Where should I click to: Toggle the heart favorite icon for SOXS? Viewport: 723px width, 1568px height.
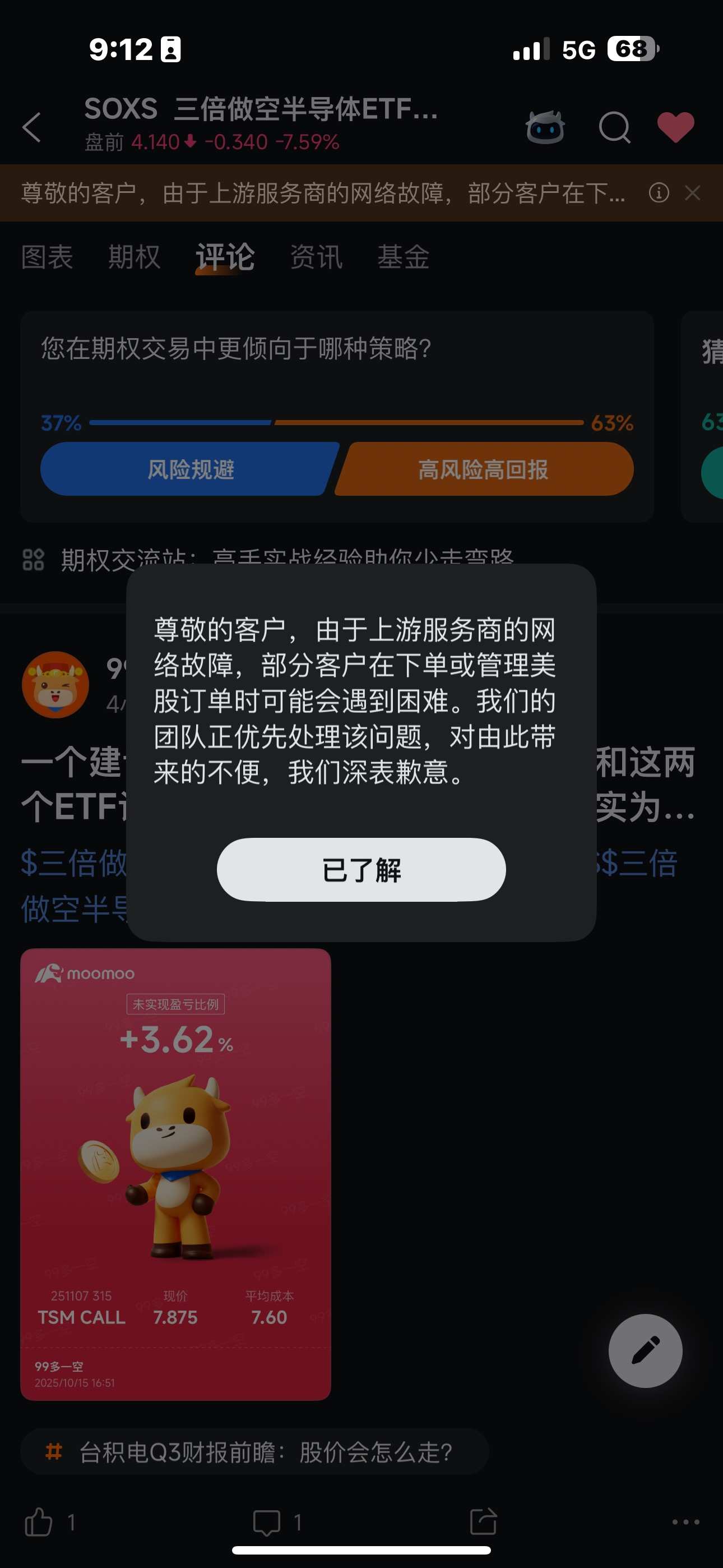[675, 127]
